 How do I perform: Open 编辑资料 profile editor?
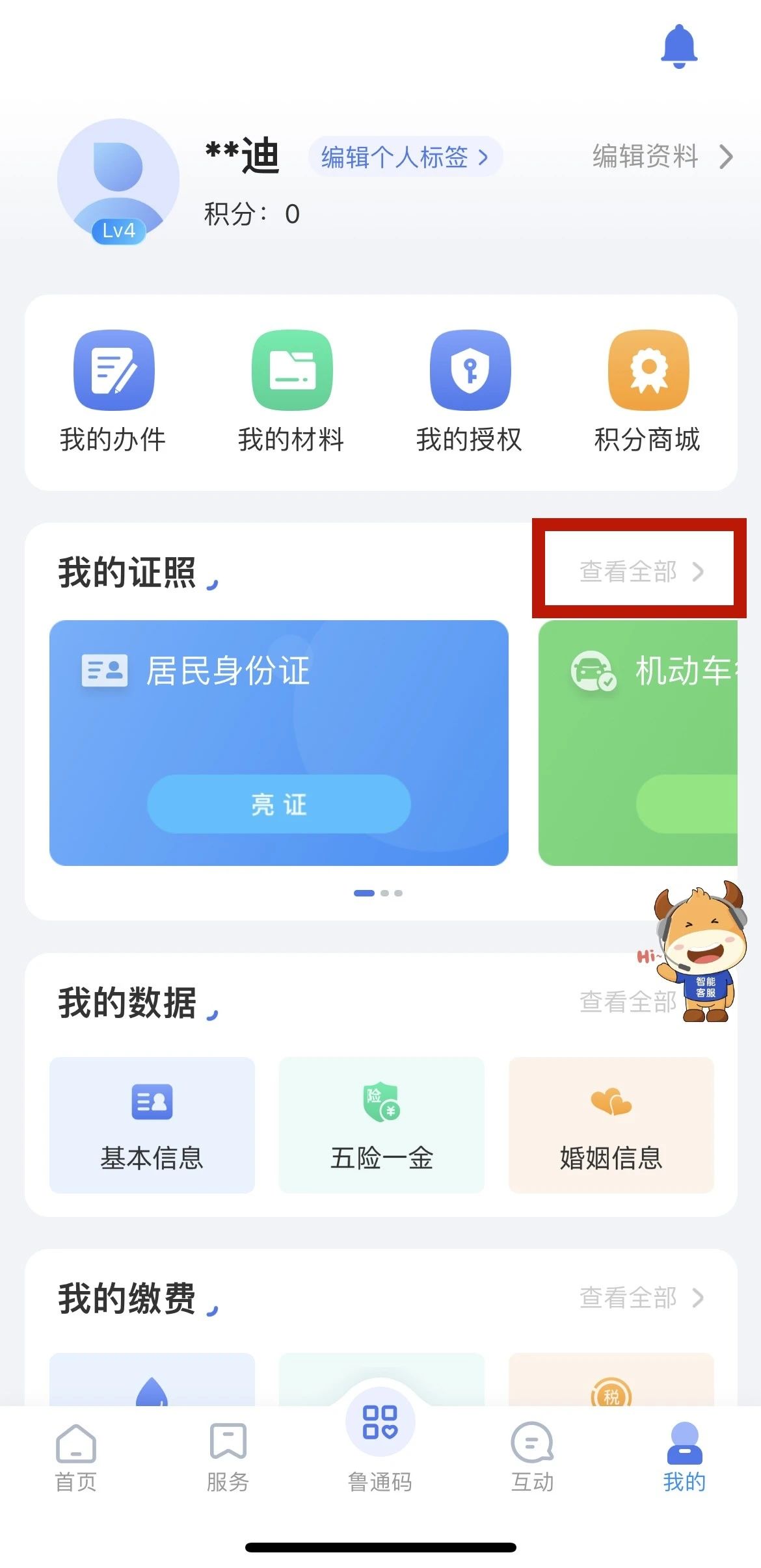tap(661, 157)
